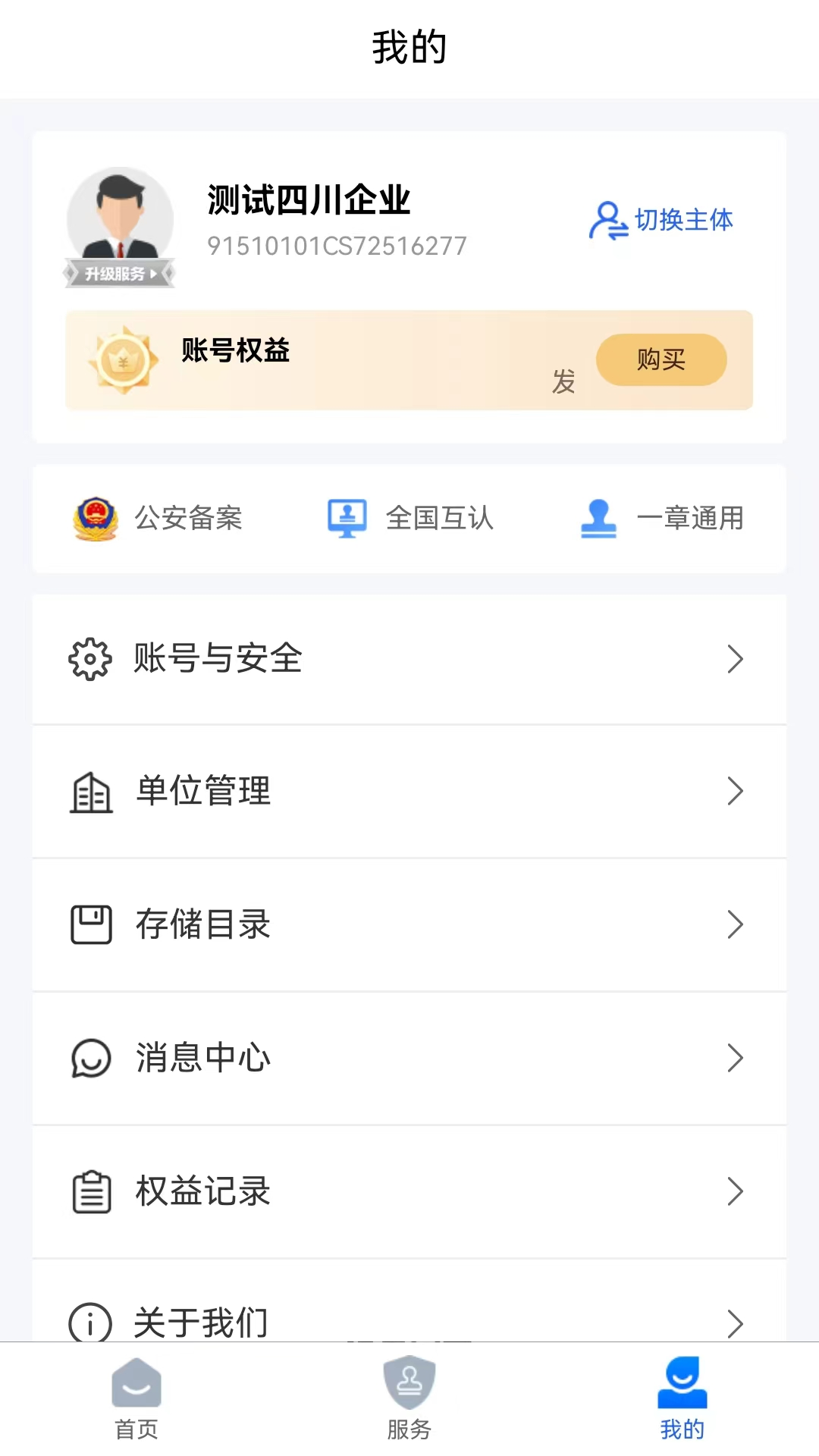Open 权益记录 history
819x1456 pixels.
(x=409, y=1191)
